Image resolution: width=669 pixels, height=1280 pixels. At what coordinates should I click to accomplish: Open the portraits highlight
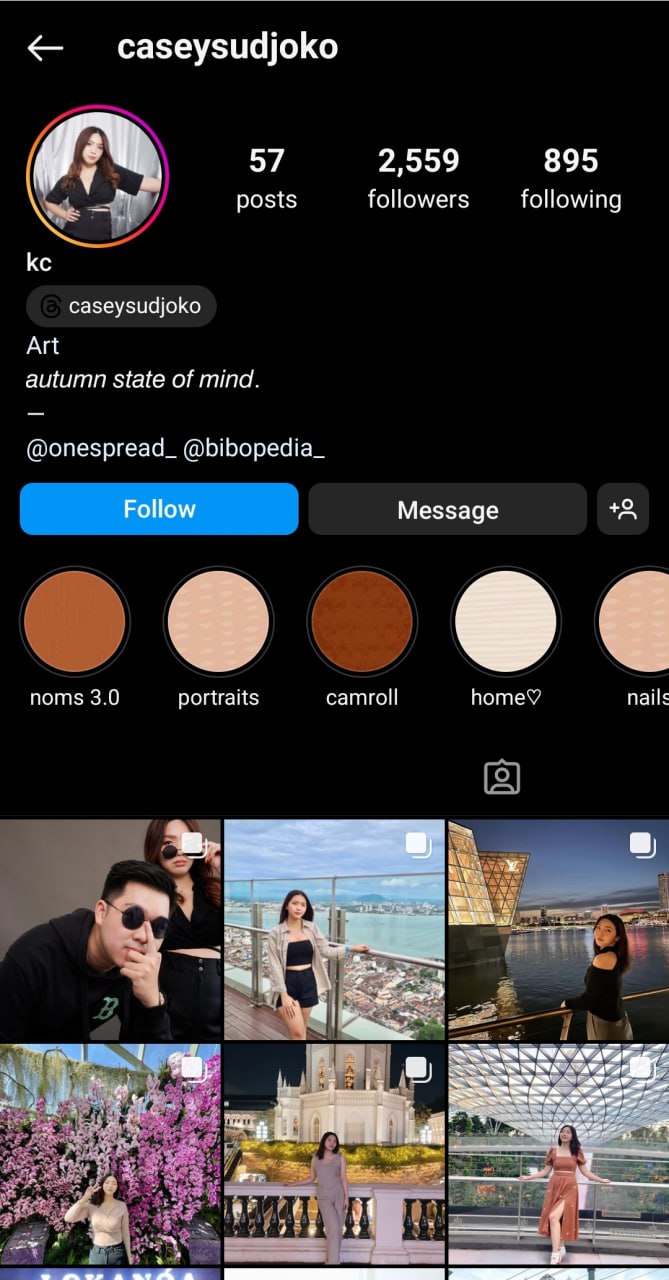218,622
